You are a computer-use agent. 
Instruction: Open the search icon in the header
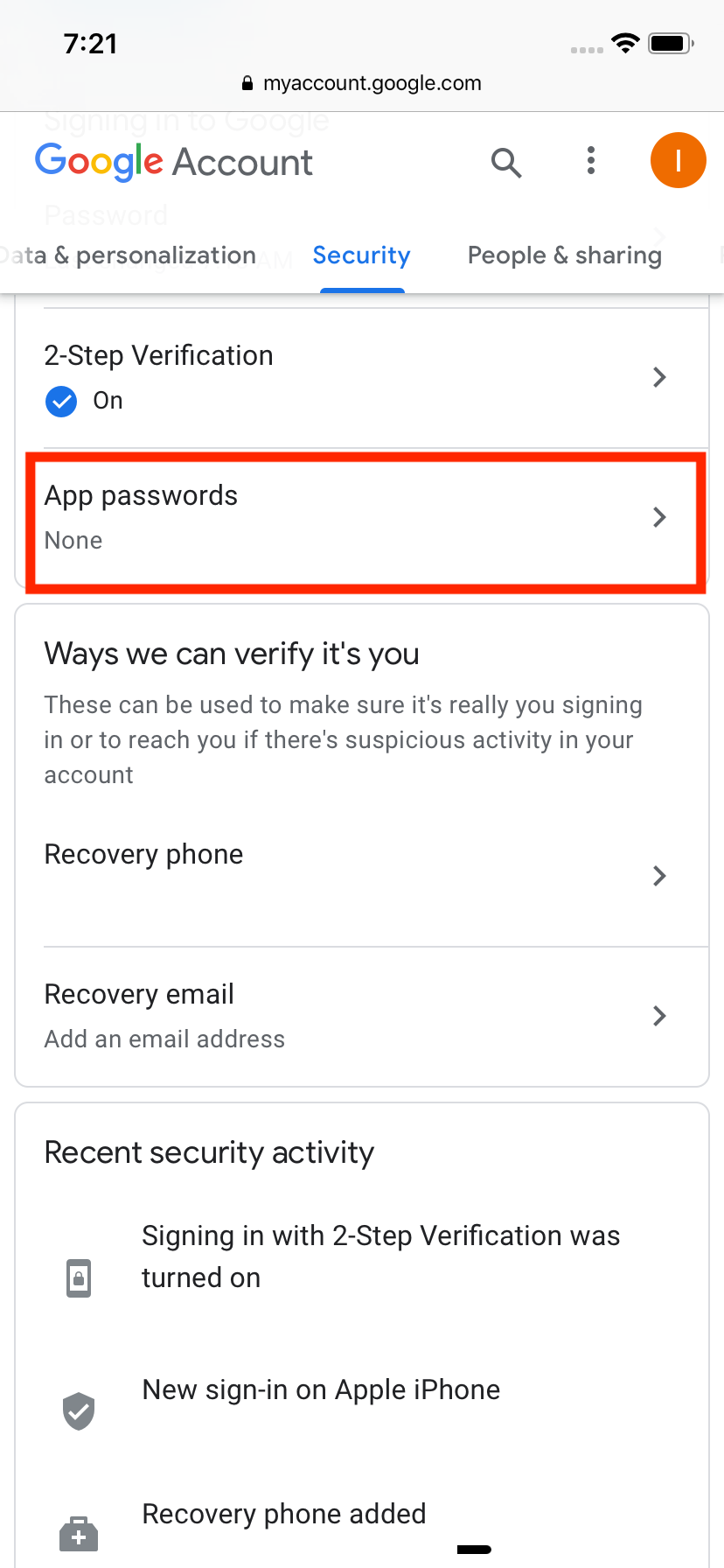tap(505, 162)
